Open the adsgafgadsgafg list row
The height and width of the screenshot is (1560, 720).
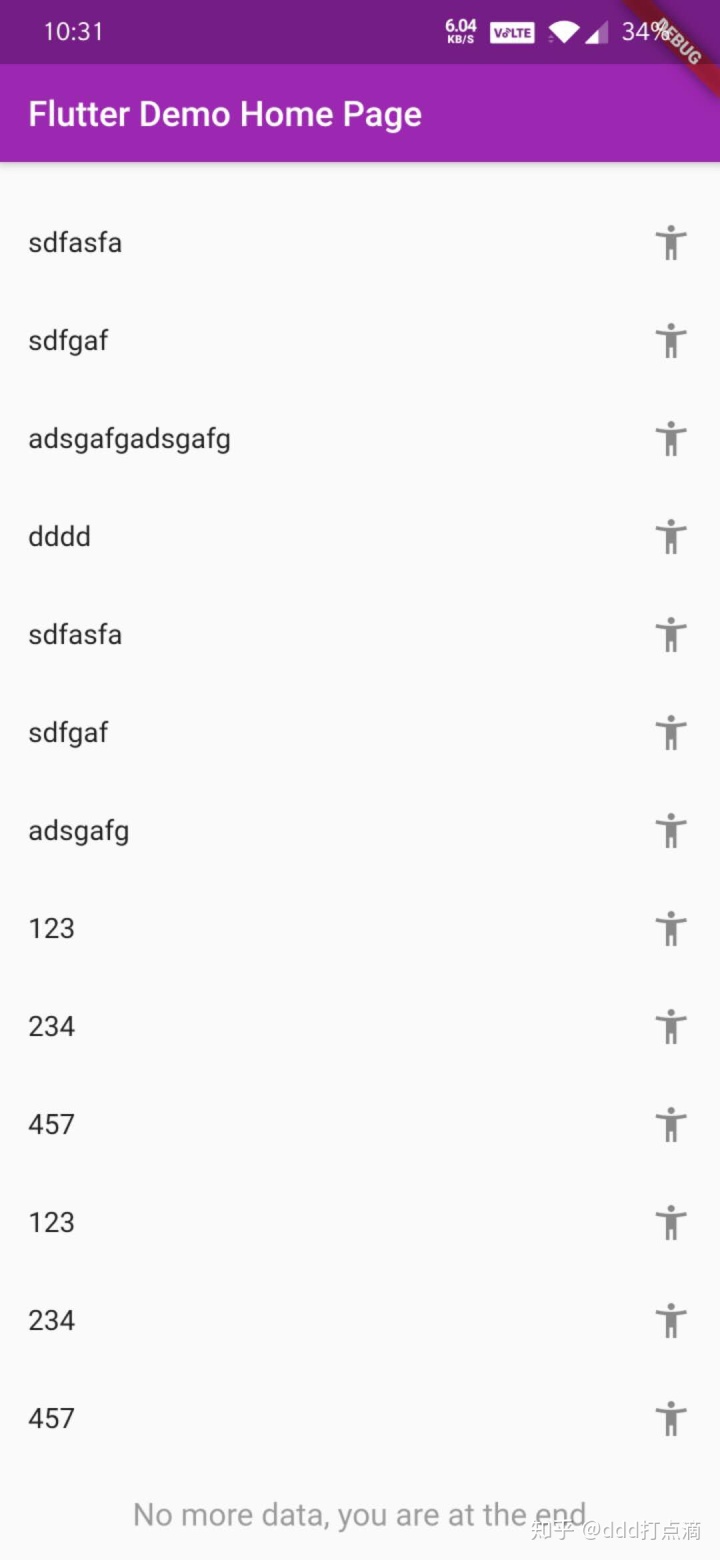360,439
